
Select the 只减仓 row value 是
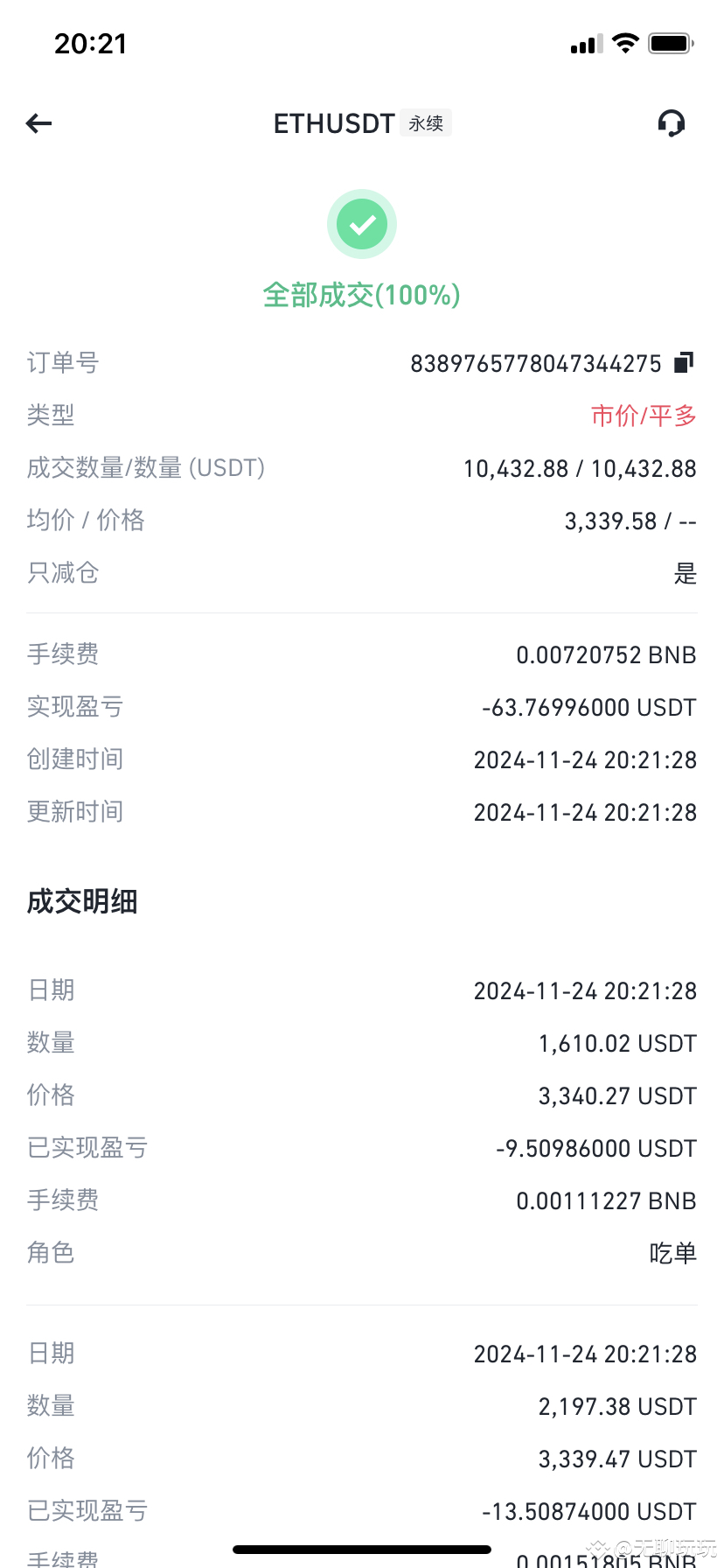tap(686, 573)
